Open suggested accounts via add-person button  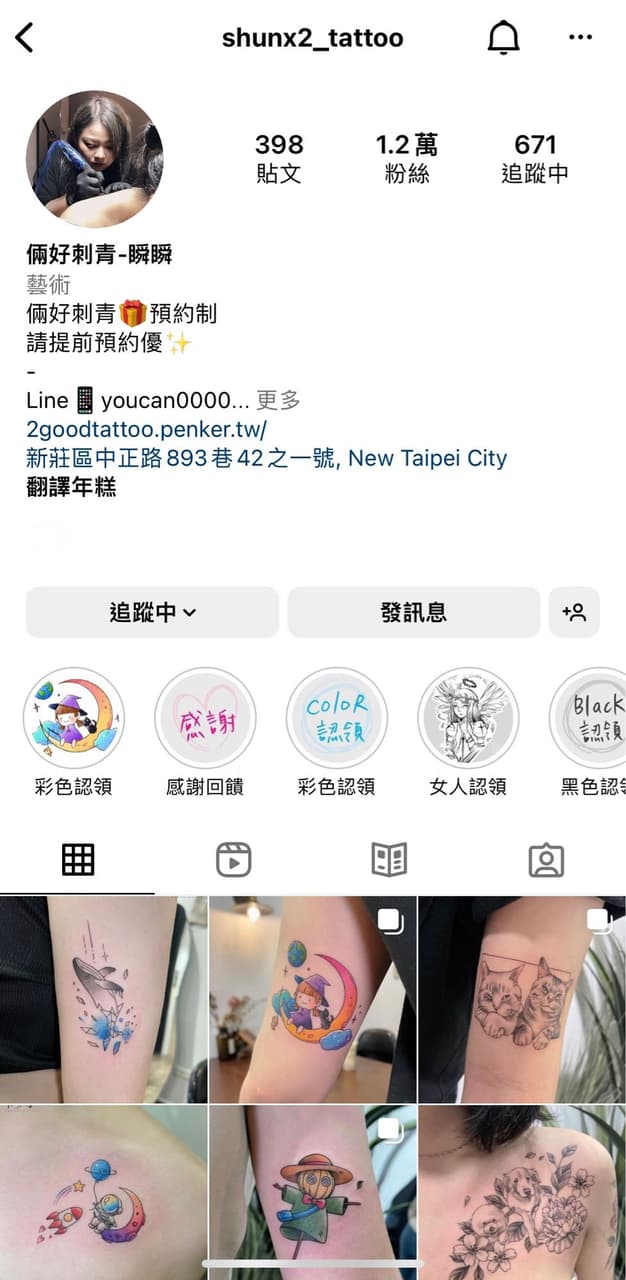coord(574,612)
